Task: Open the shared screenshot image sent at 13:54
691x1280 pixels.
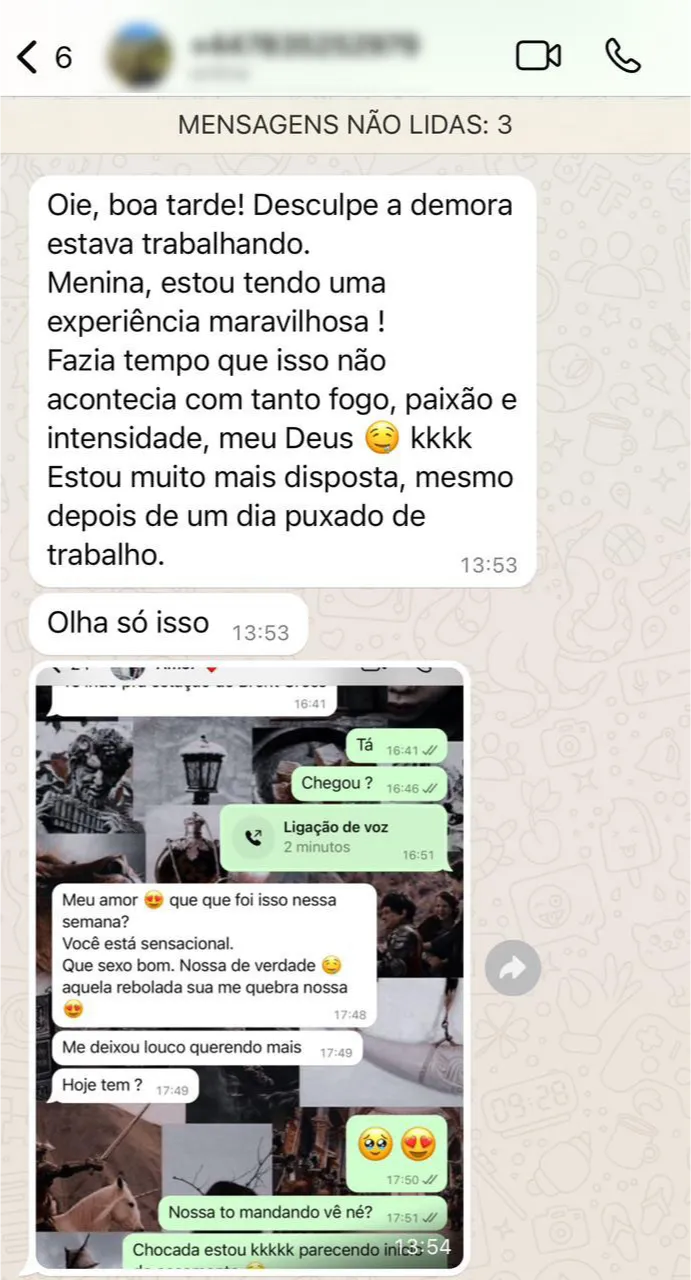Action: tap(250, 966)
